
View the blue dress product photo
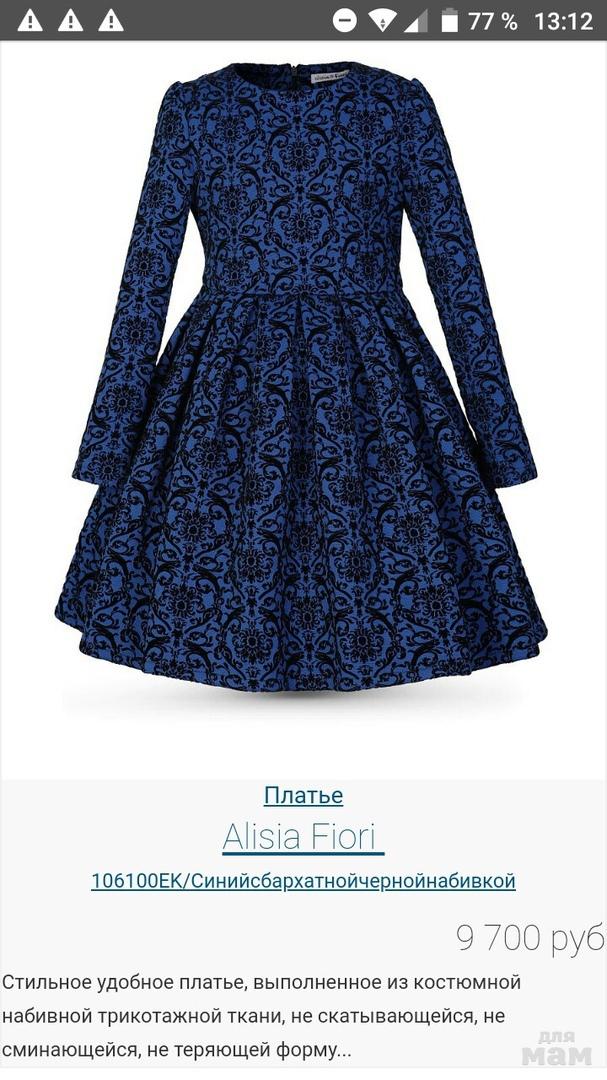click(302, 380)
